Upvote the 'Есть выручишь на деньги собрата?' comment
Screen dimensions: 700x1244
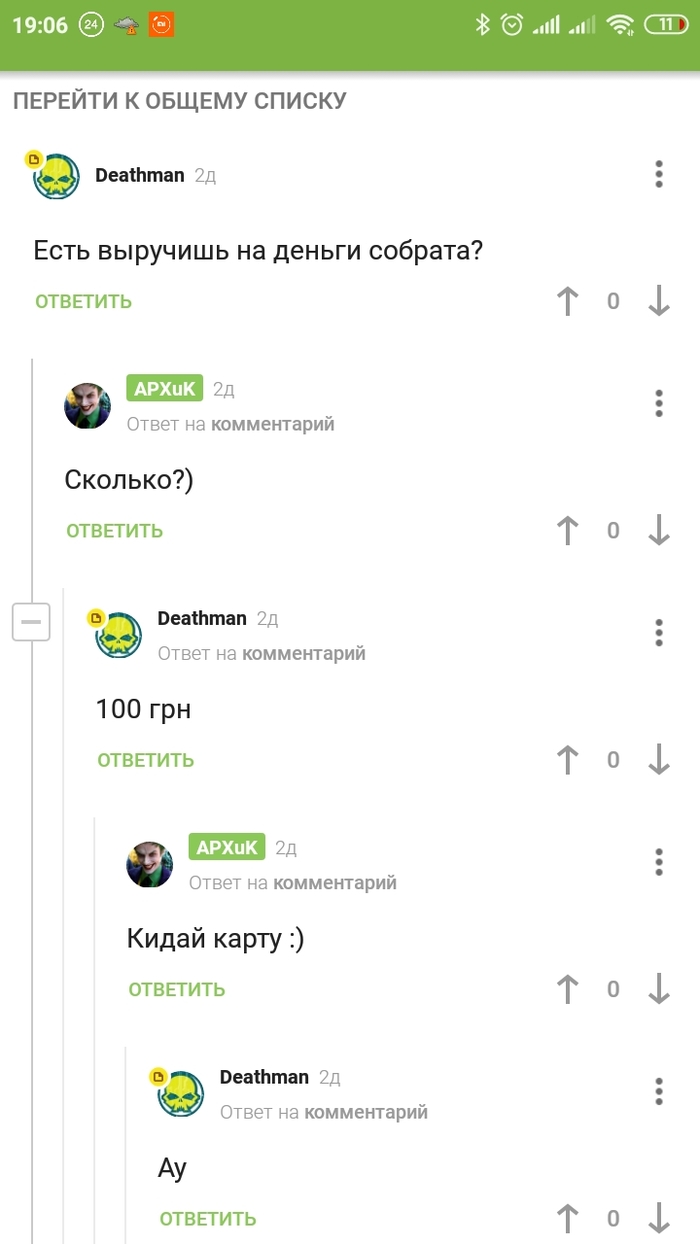[568, 301]
